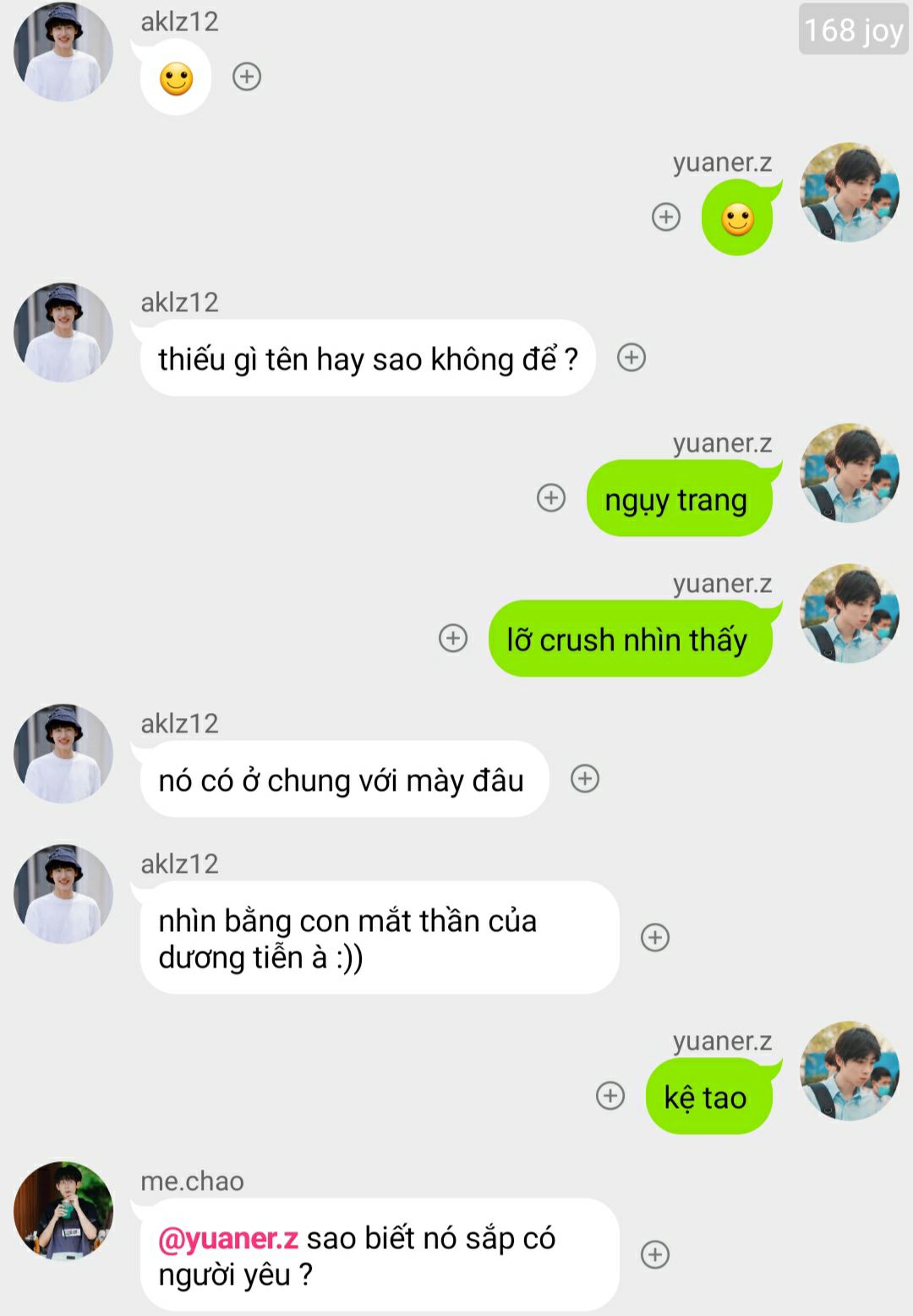The width and height of the screenshot is (913, 1316).
Task: Open aklz12's avatar next to "nó có ở chung với mày đâu"
Action: (x=63, y=754)
